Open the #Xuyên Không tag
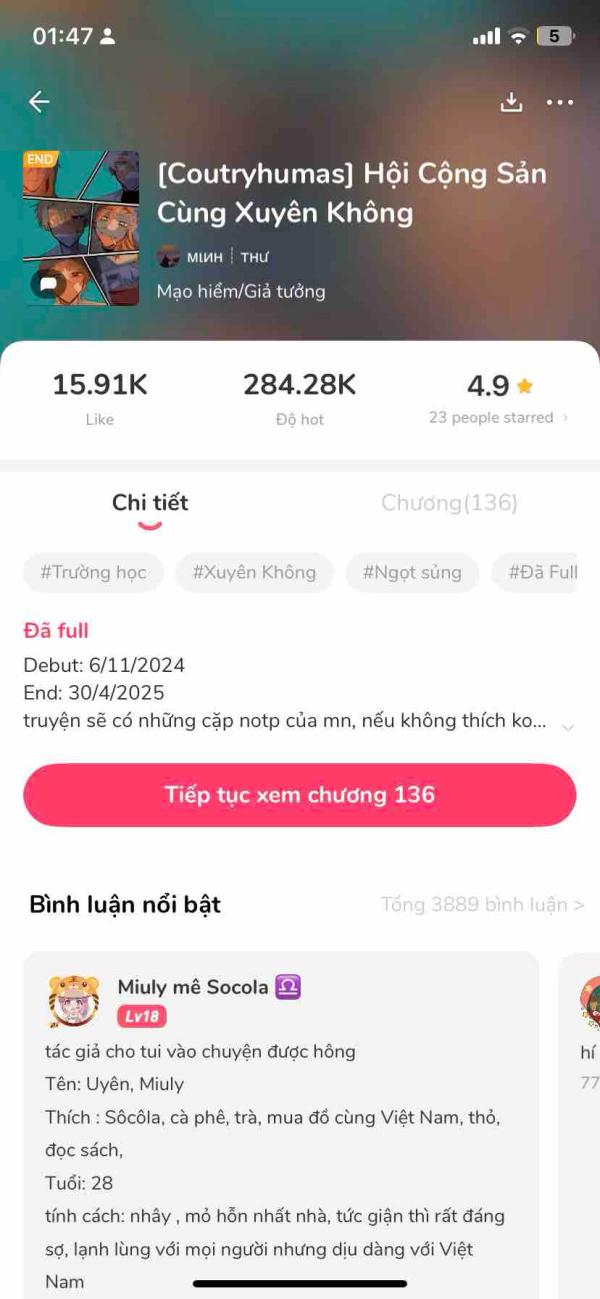The image size is (600, 1299). coord(254,573)
